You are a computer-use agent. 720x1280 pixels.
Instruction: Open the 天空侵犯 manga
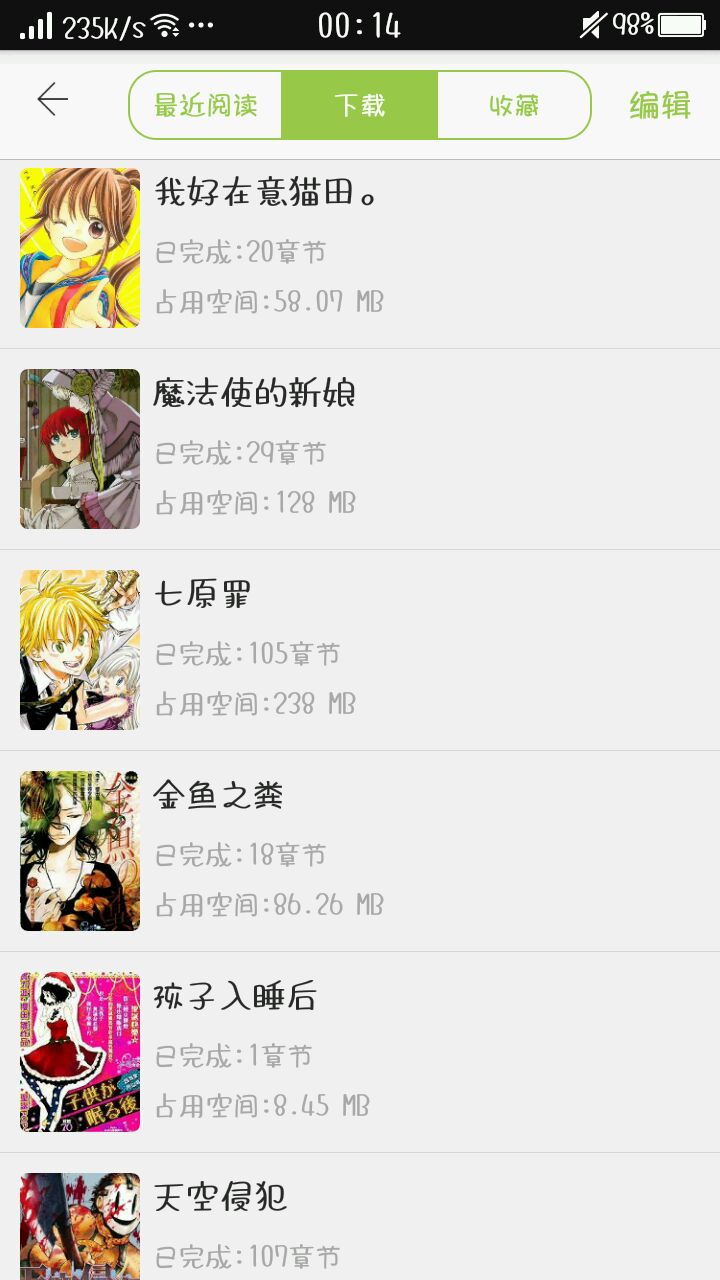[x=360, y=1217]
